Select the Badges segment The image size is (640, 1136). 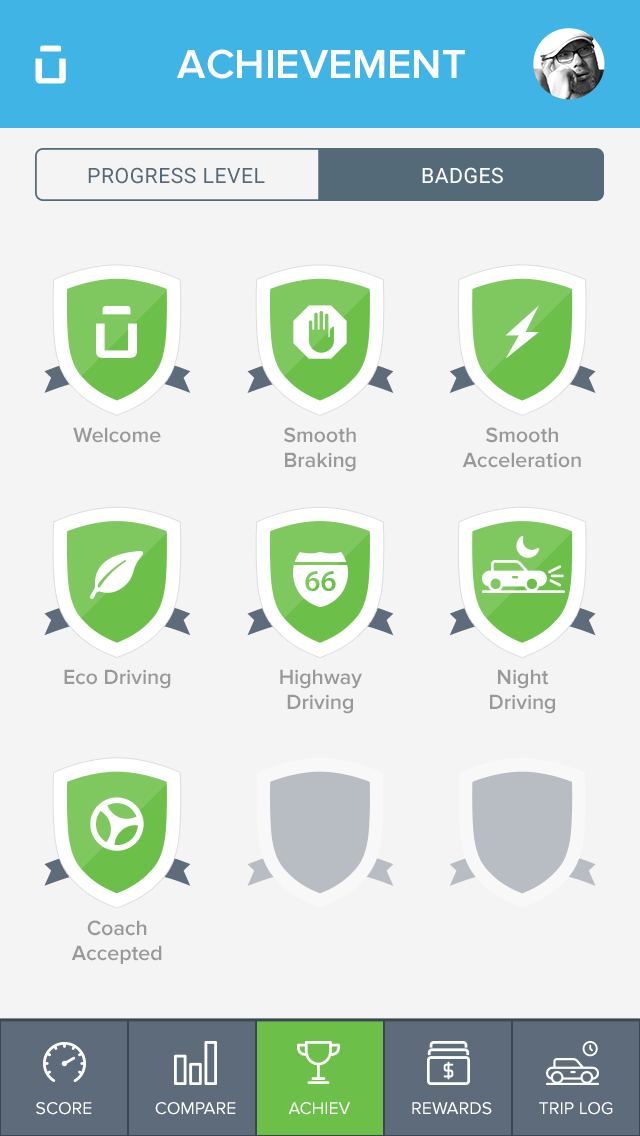point(462,176)
